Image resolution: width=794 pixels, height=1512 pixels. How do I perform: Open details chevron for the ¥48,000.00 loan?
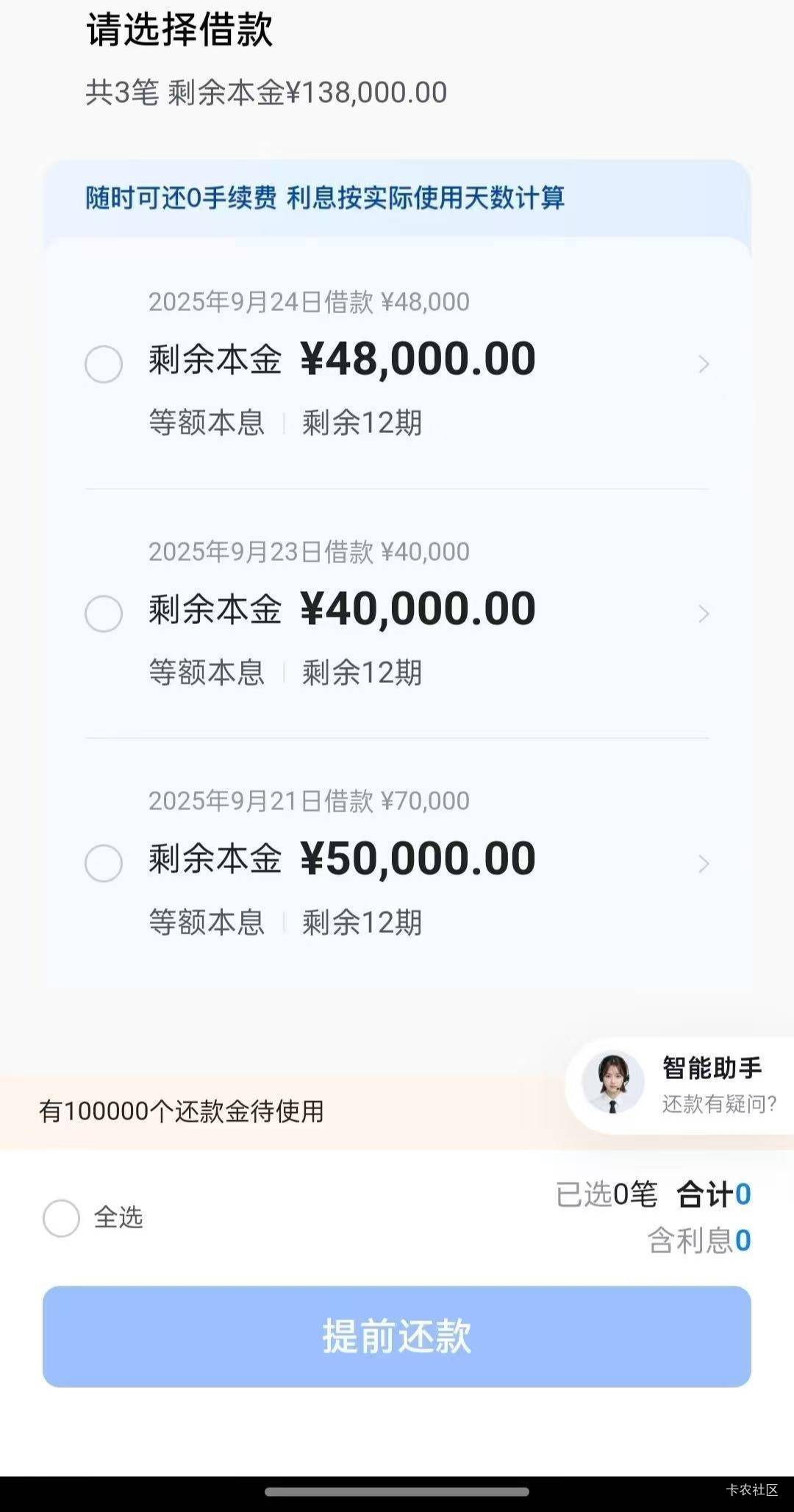(x=704, y=364)
